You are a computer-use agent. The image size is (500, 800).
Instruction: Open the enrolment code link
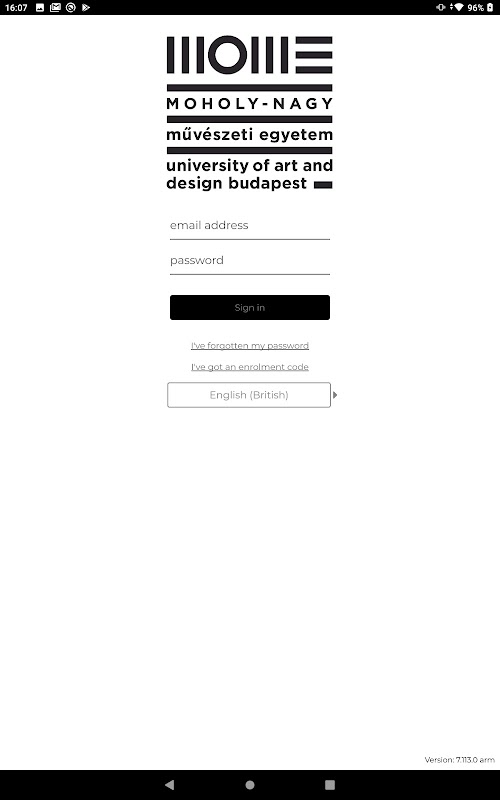pos(249,367)
